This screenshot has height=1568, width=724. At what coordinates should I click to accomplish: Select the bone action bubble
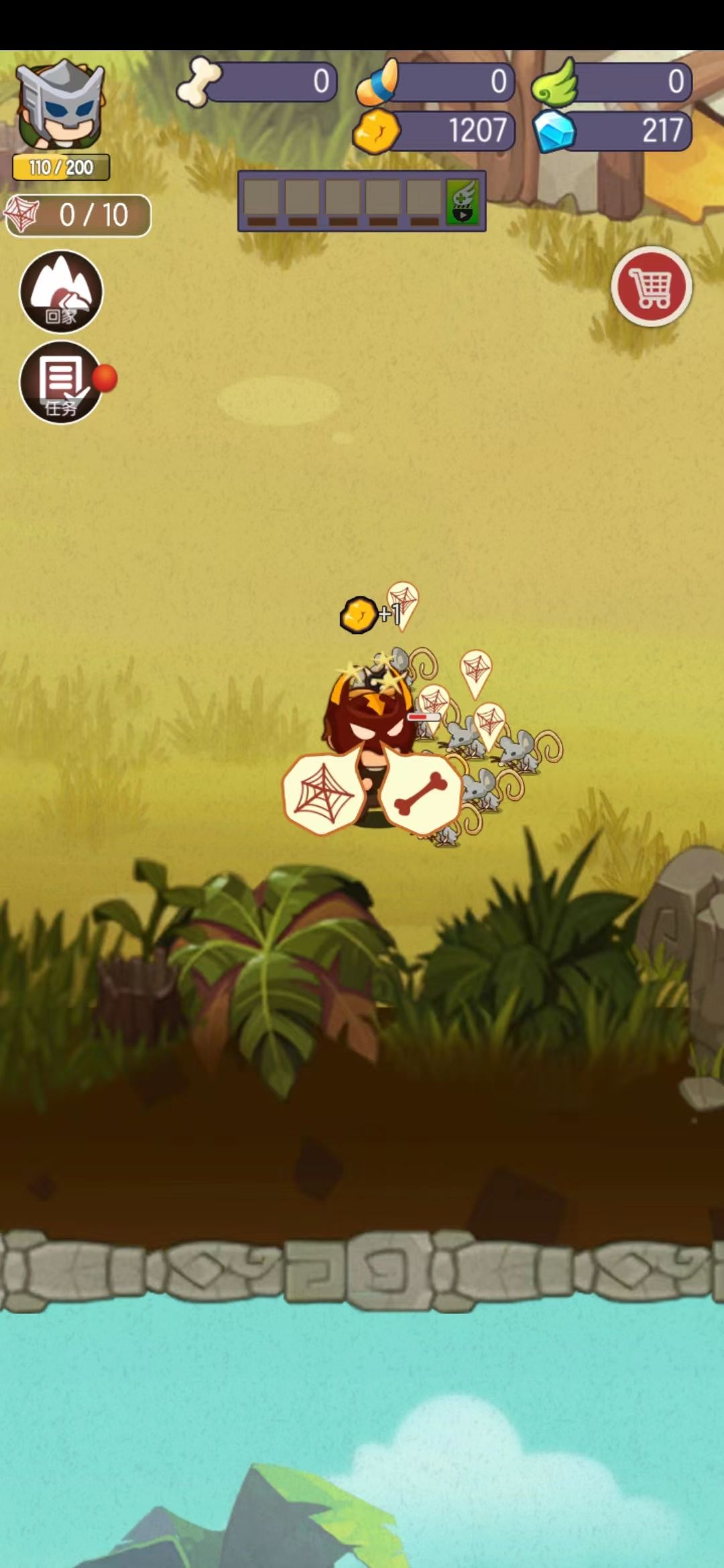(x=421, y=793)
